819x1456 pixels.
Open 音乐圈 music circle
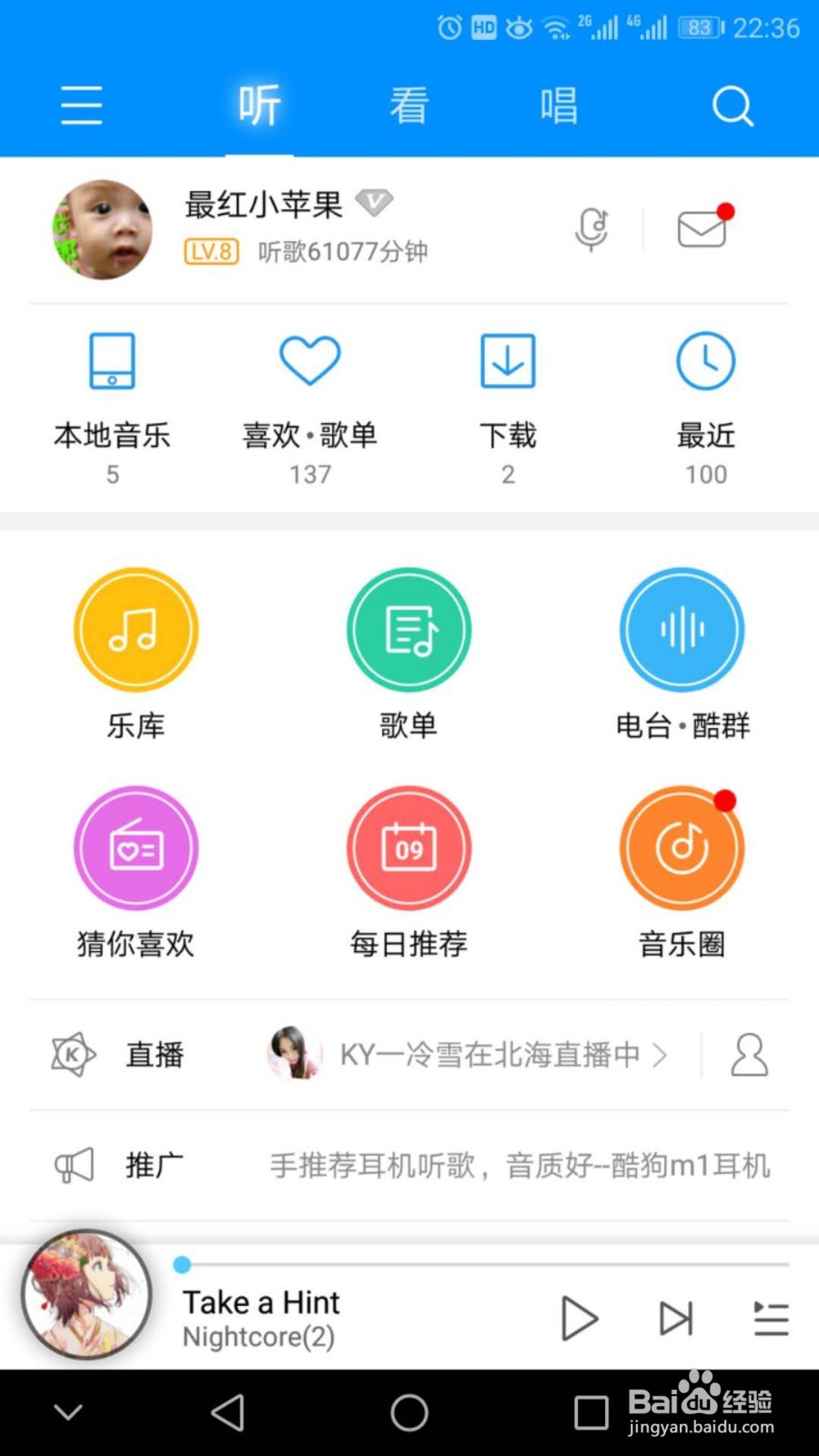682,869
